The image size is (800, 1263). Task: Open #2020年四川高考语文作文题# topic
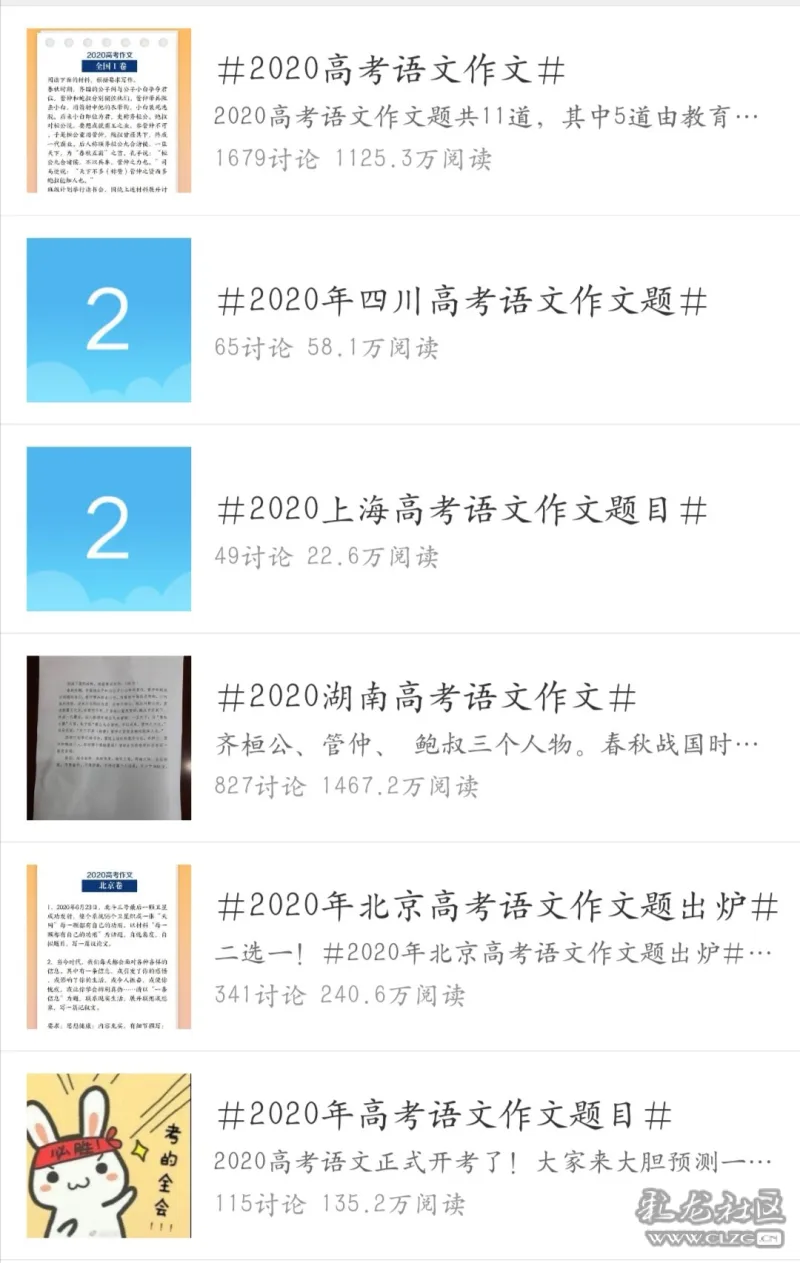click(462, 301)
